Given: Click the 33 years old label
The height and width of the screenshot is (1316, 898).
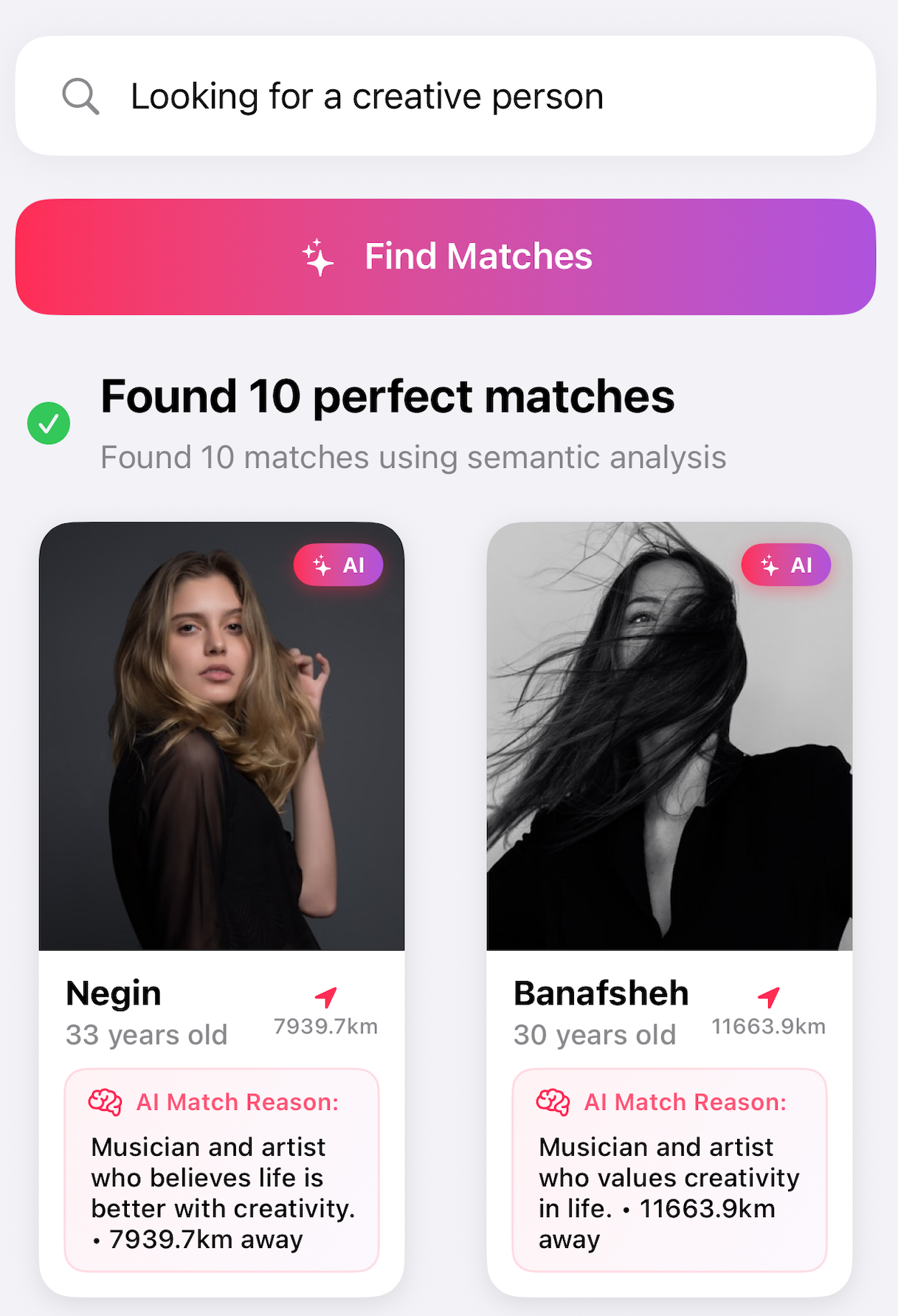Looking at the screenshot, I should tap(146, 1035).
